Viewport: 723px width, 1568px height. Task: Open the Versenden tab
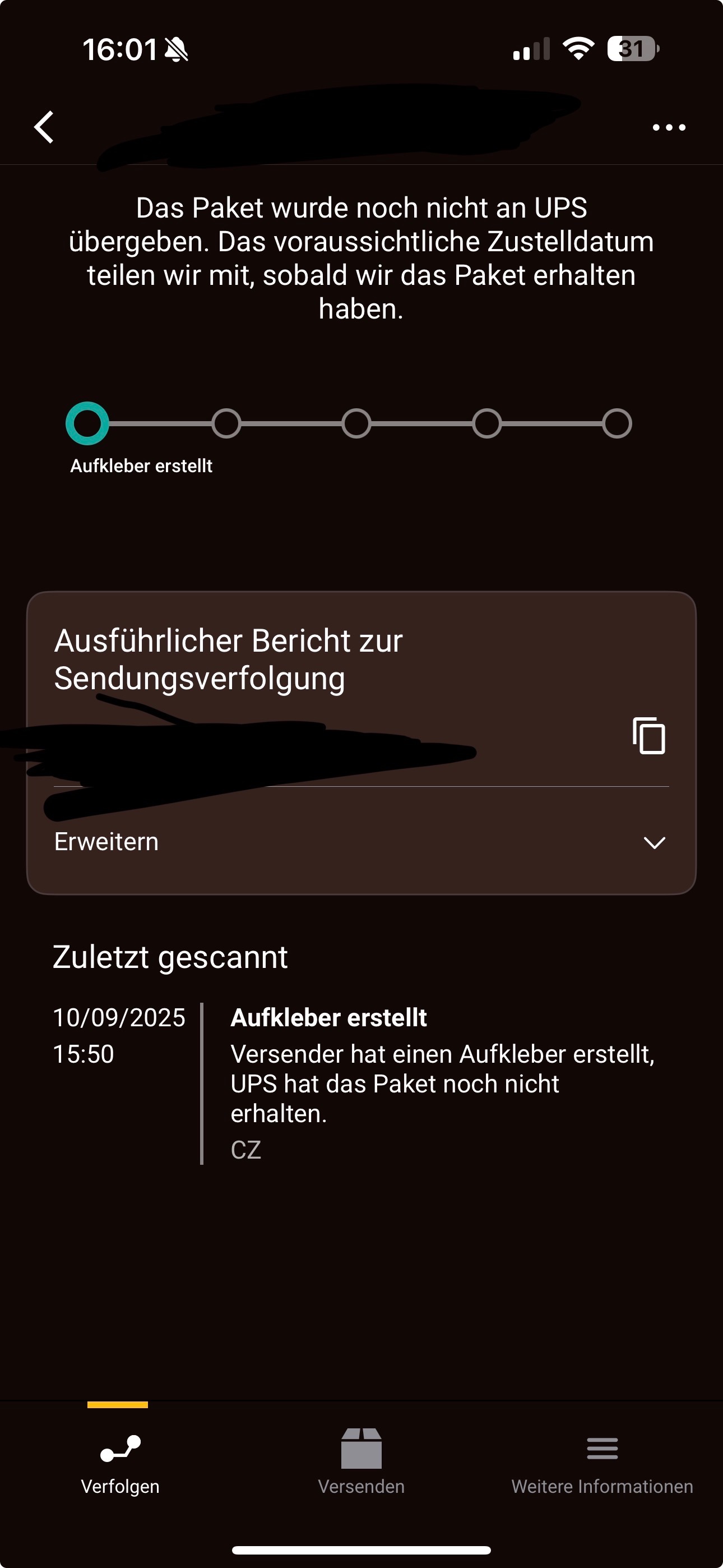pyautogui.click(x=361, y=1461)
